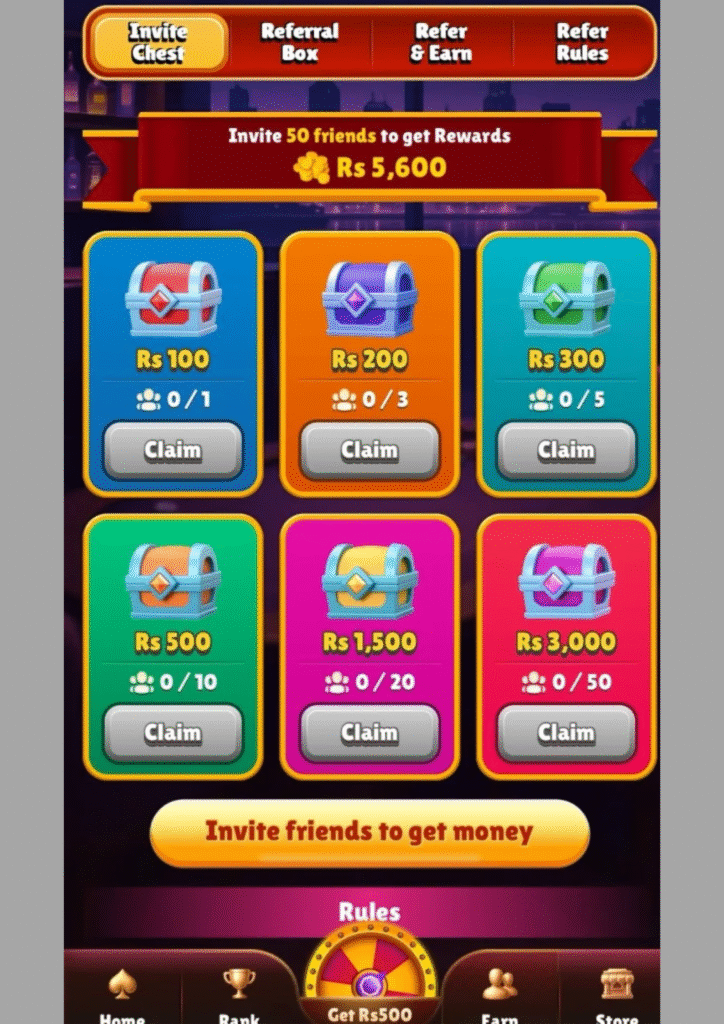The image size is (724, 1024).
Task: Tap Invite friends to get money
Action: pyautogui.click(x=369, y=832)
